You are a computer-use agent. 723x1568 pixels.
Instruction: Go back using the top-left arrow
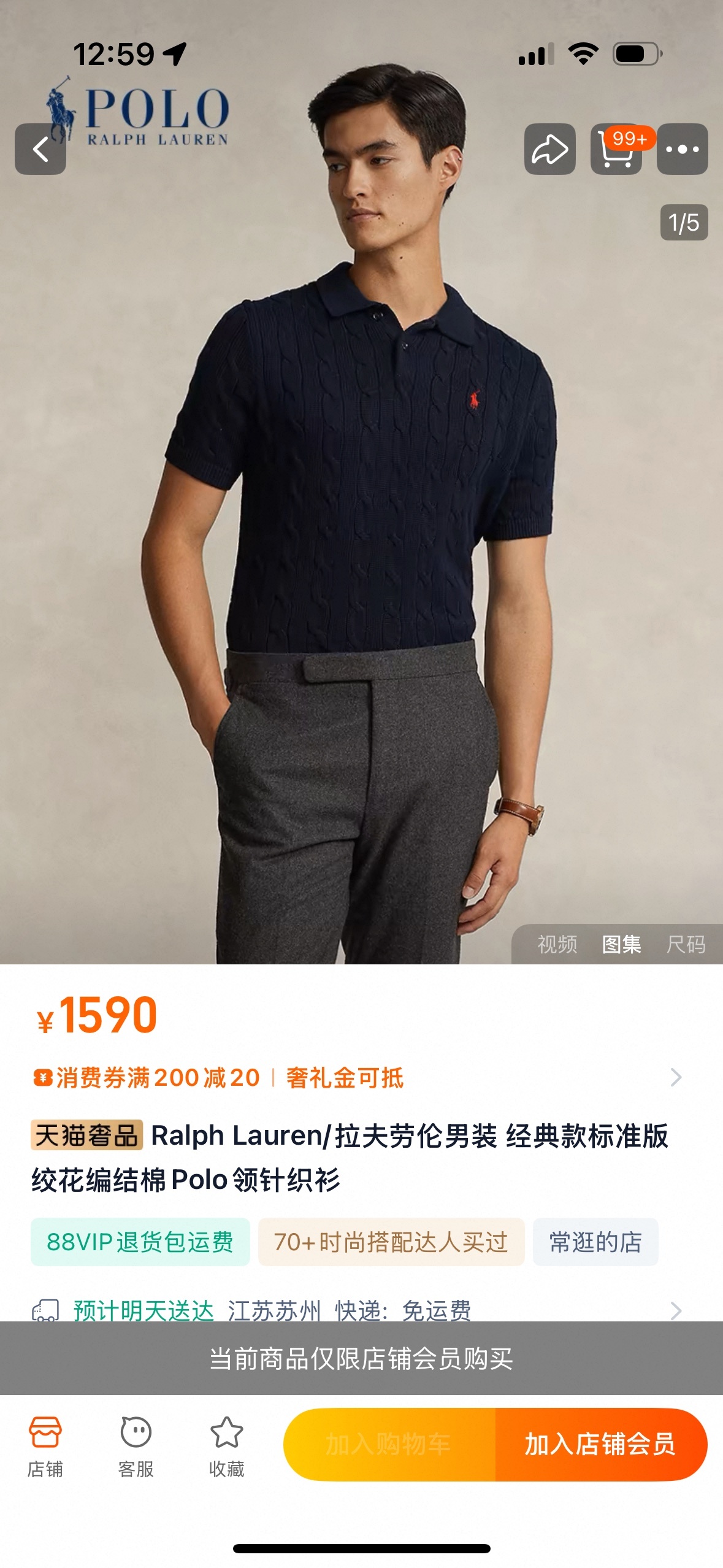click(40, 149)
